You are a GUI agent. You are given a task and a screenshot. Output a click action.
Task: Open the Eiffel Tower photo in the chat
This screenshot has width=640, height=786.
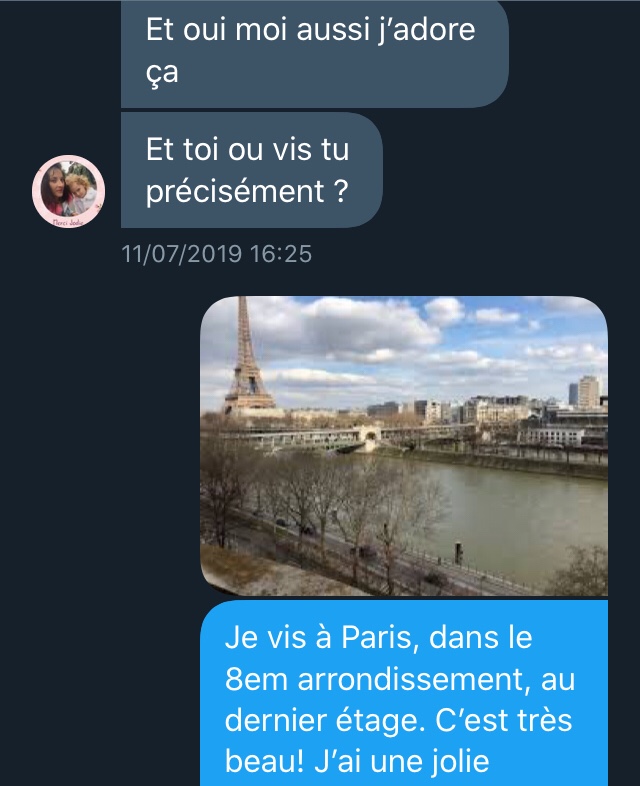403,445
